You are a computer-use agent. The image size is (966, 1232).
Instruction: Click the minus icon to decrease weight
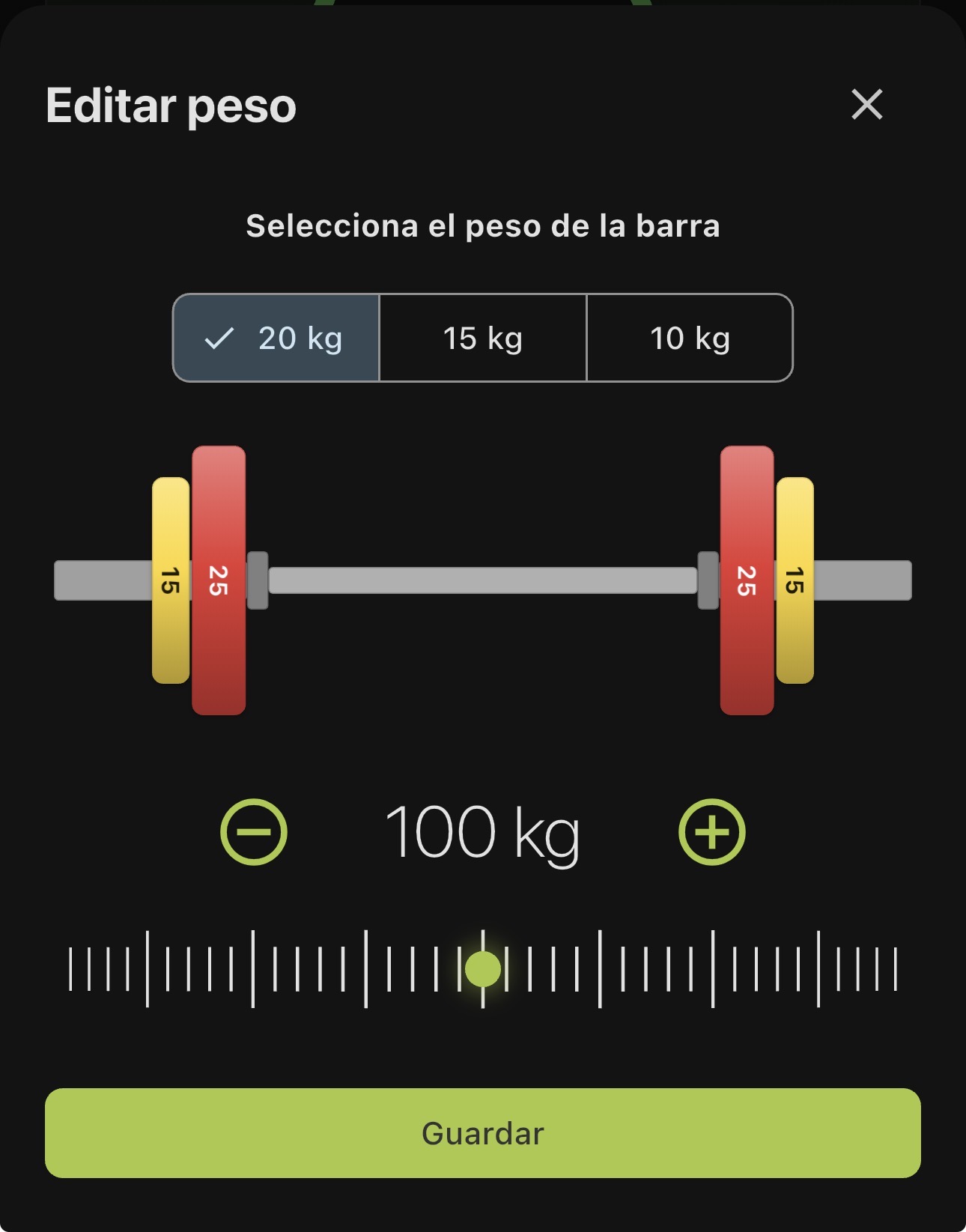(x=252, y=830)
